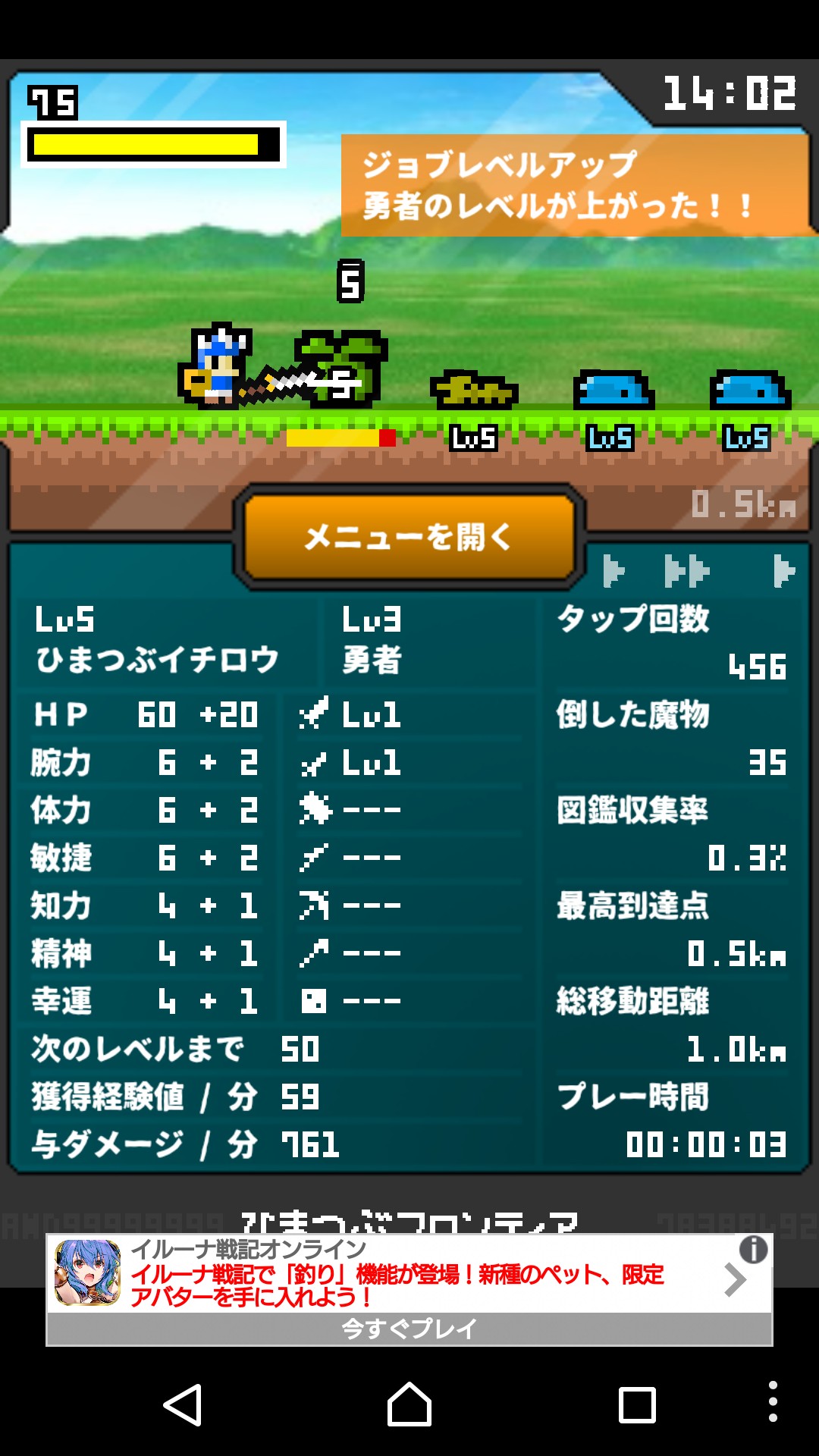This screenshot has height=1456, width=819.
Task: Tap 今すぐプレイ in the ad
Action: (409, 1329)
